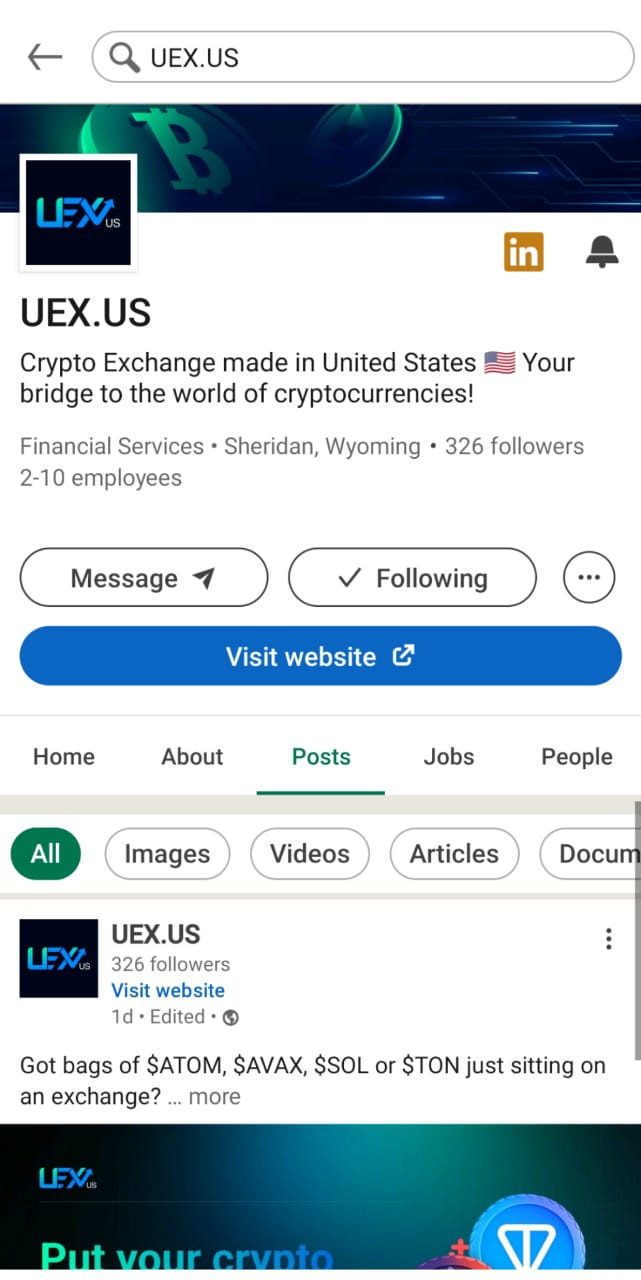
Task: Switch to the Home tab
Action: pos(64,757)
